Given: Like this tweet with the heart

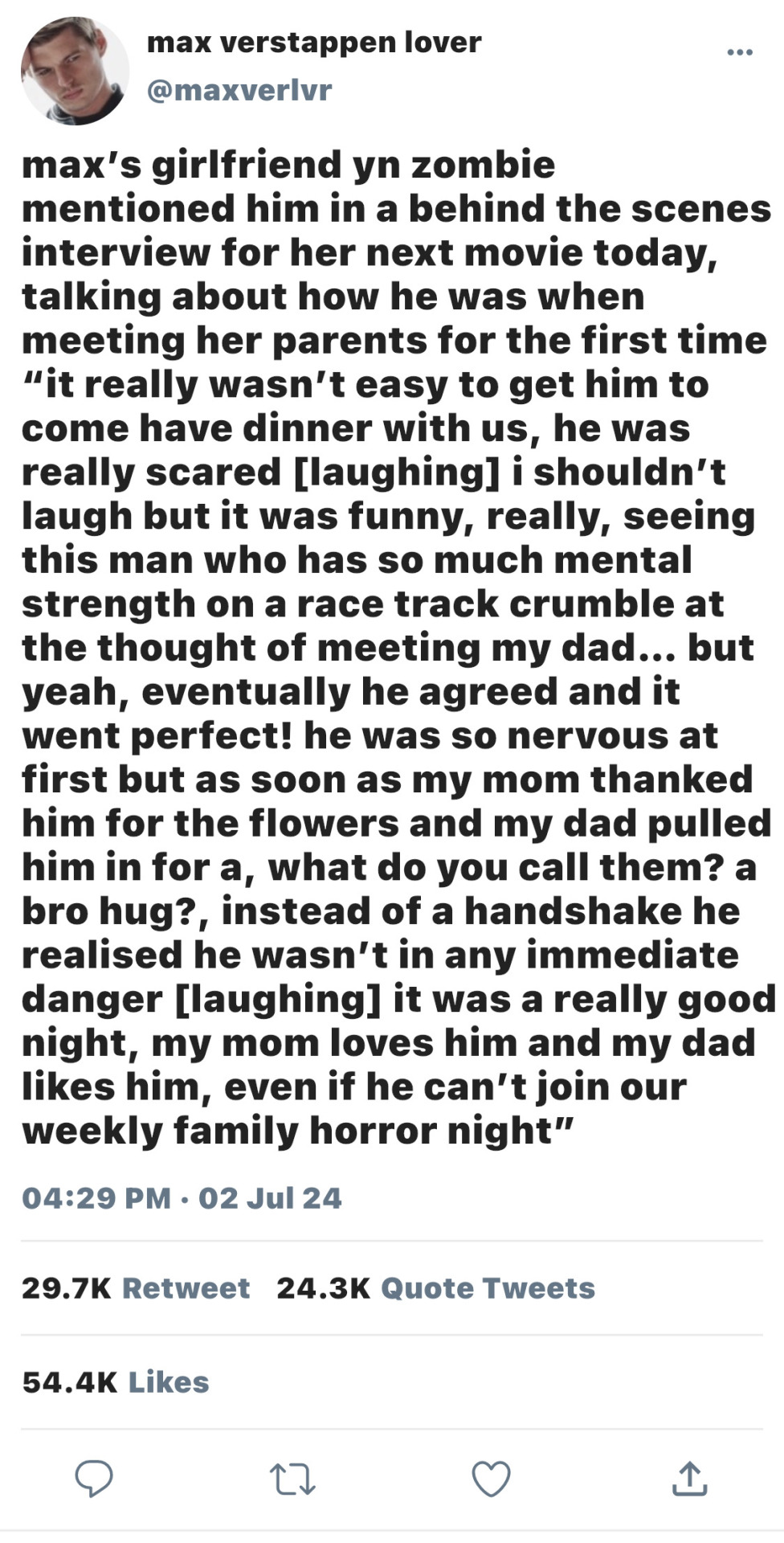Looking at the screenshot, I should pos(490,1479).
